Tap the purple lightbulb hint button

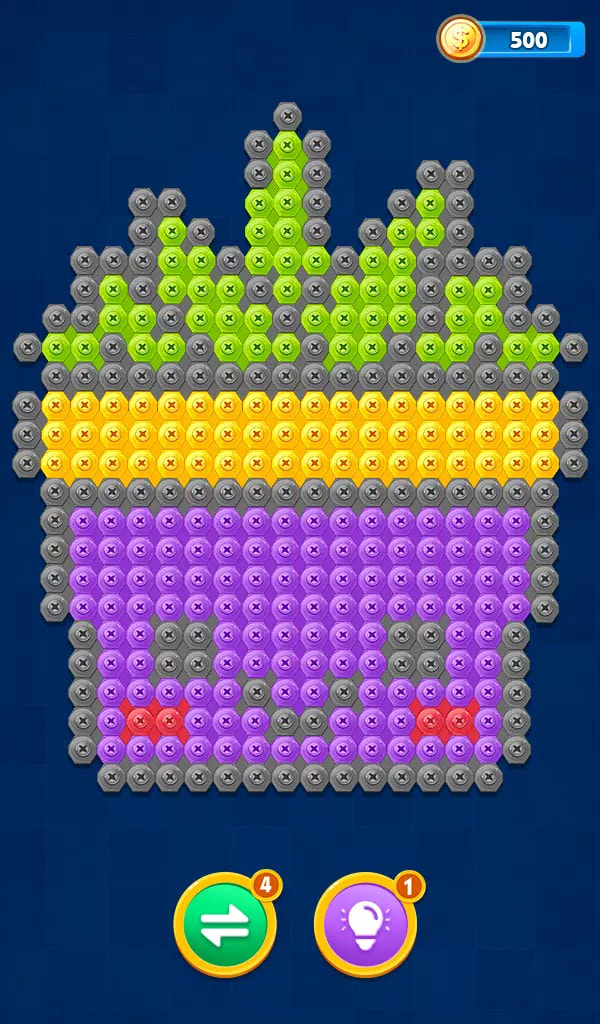pyautogui.click(x=365, y=925)
